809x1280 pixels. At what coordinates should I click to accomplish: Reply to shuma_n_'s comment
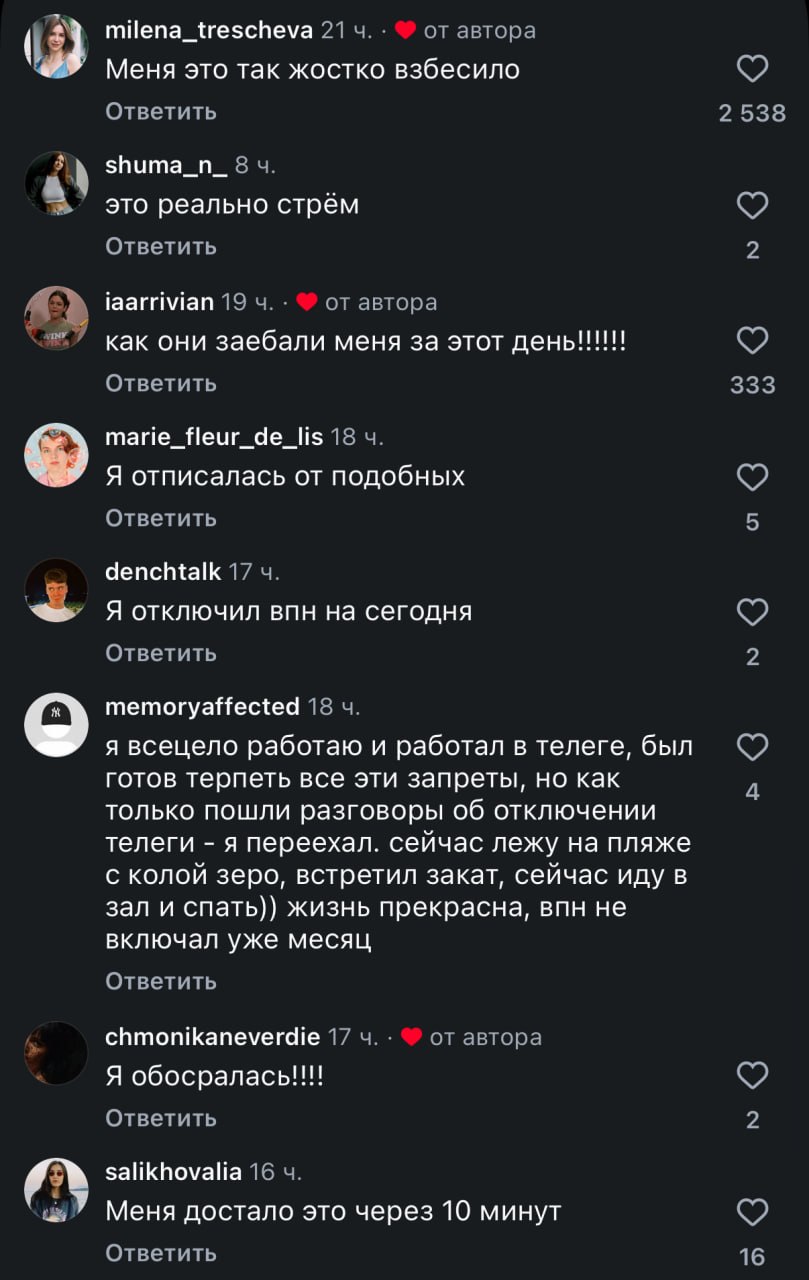pos(161,246)
